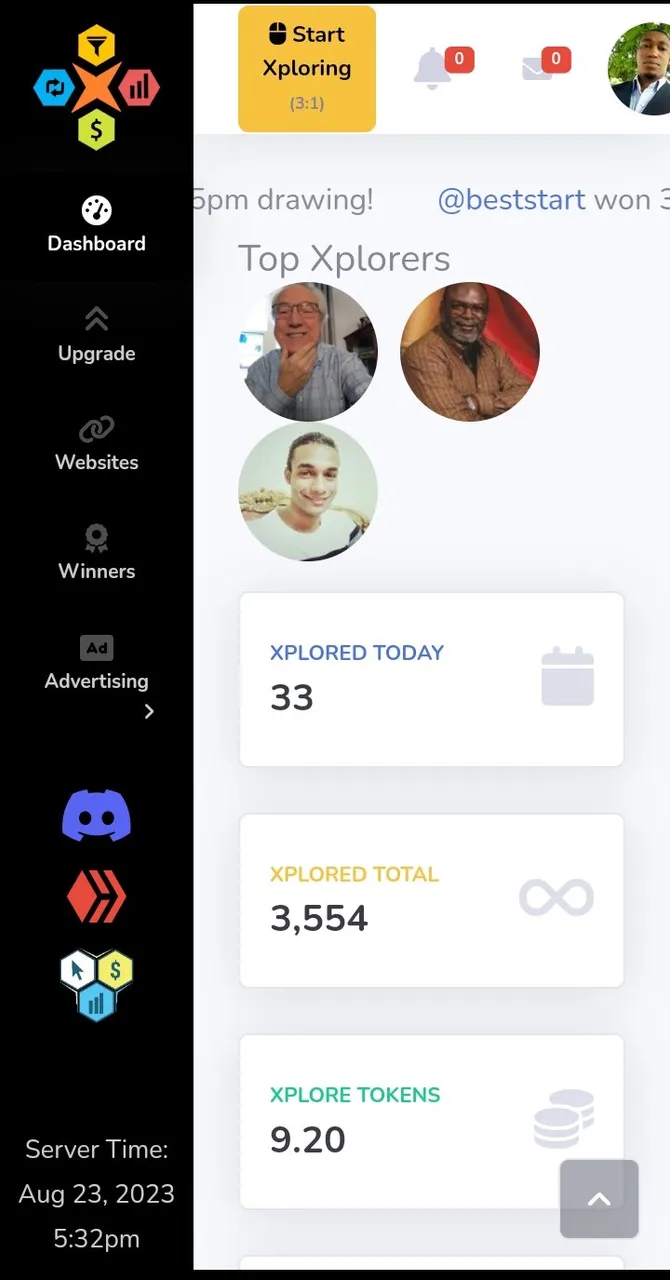Screen dimensions: 670x1280
Task: Tap the Start Xploring button
Action: click(307, 68)
